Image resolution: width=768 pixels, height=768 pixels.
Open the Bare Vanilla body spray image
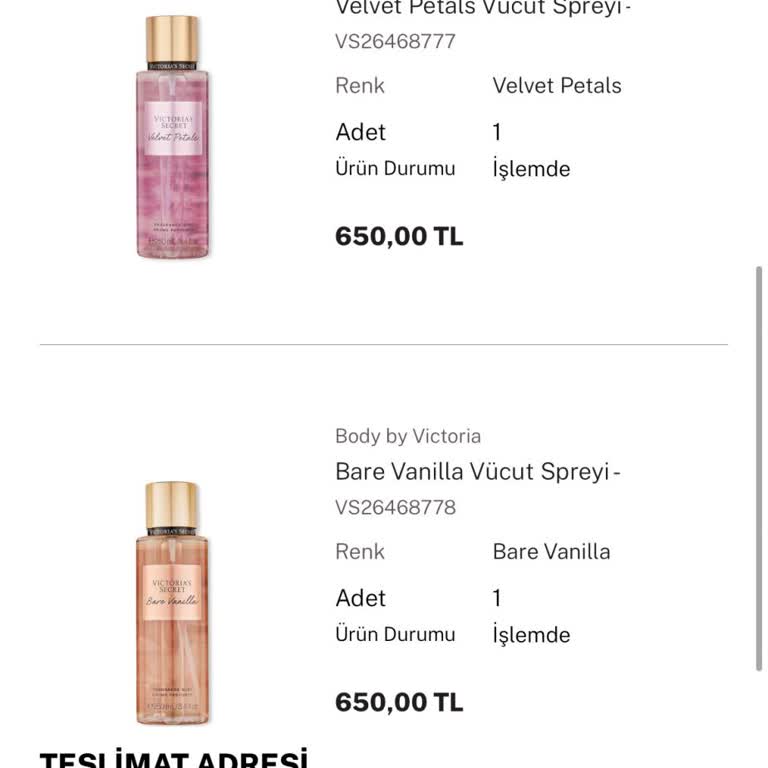tap(172, 602)
